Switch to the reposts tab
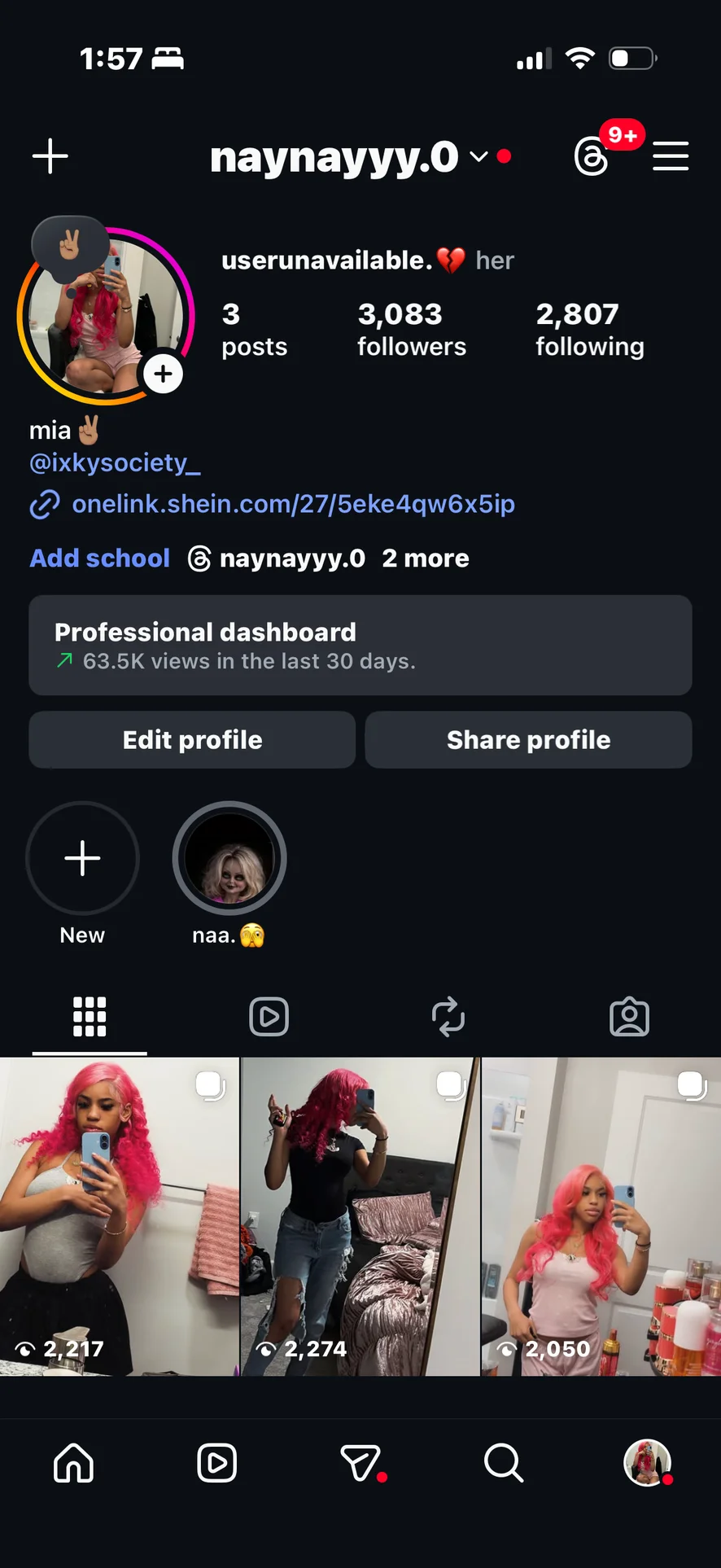Viewport: 721px width, 1568px height. coord(448,1017)
